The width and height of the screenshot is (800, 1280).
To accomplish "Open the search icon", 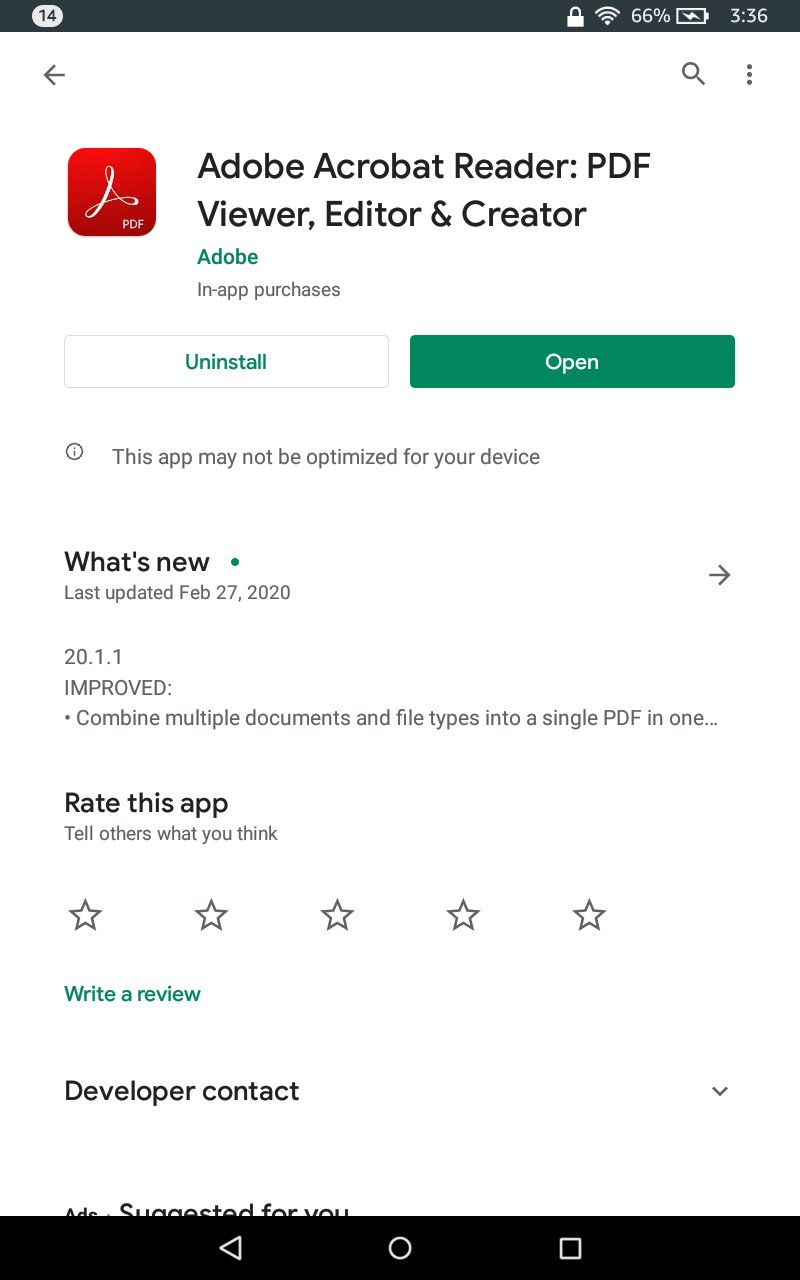I will pos(693,73).
